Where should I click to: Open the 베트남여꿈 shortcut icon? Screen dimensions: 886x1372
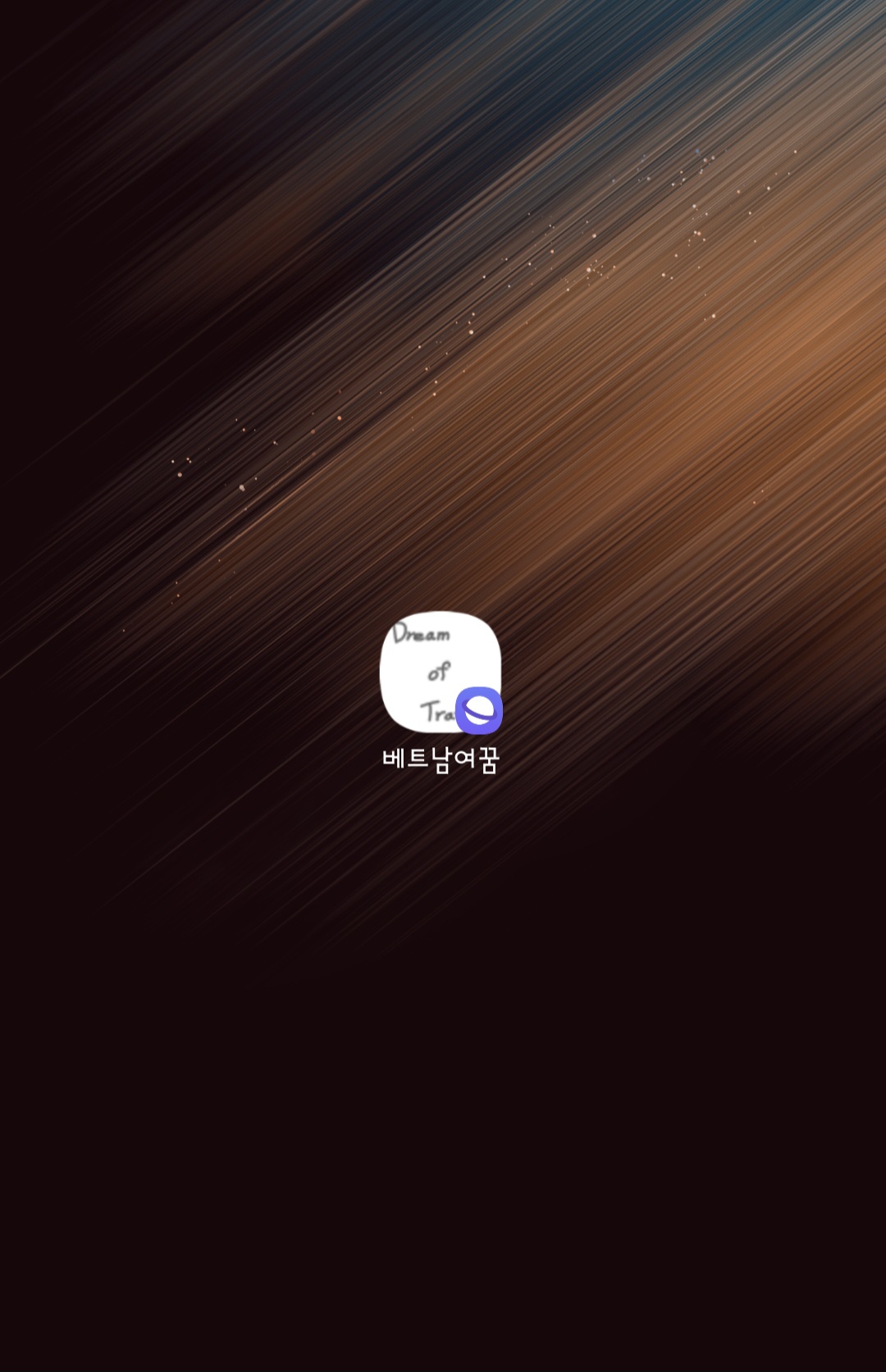441,672
